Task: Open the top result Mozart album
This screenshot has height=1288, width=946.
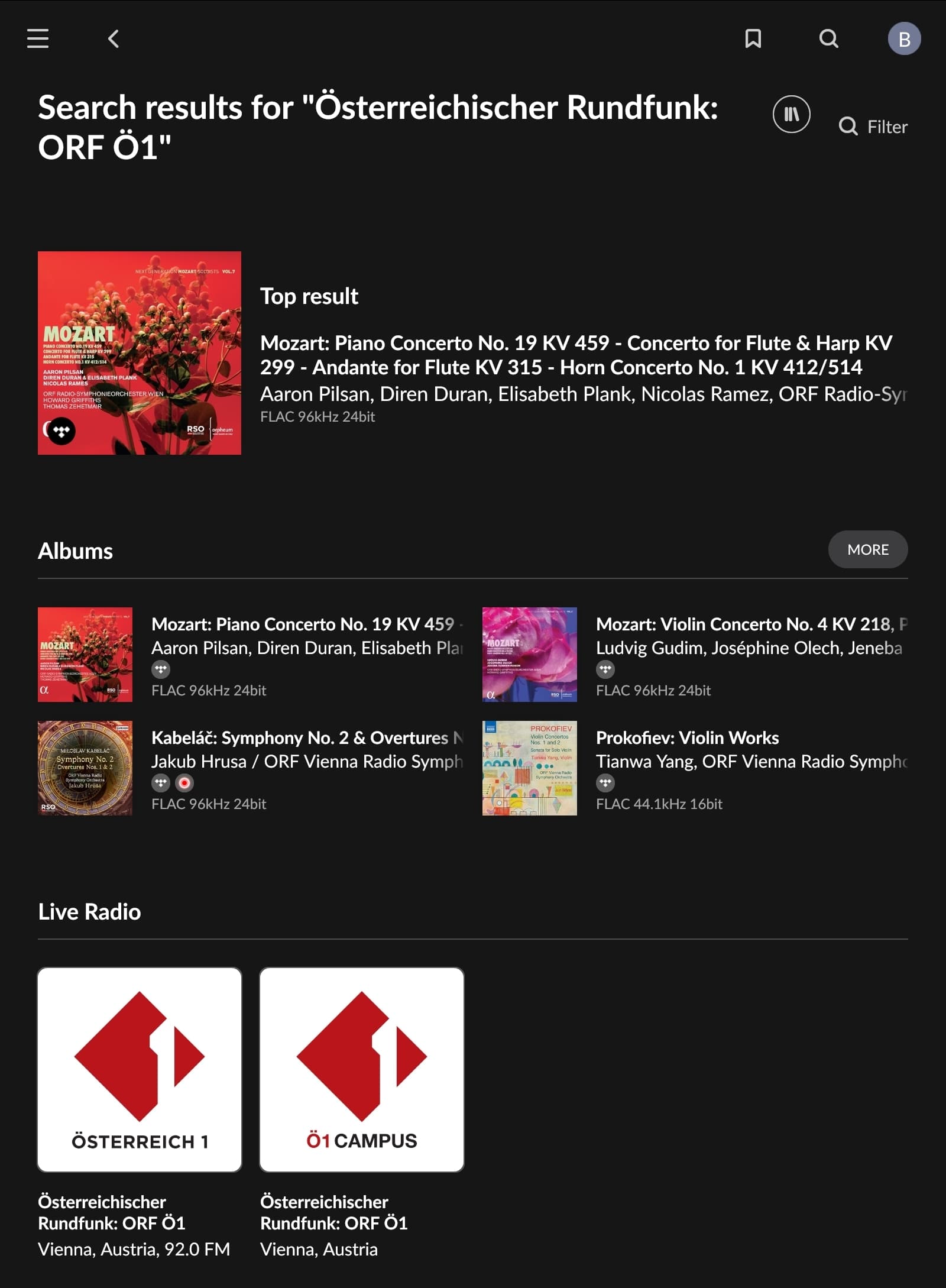Action: pos(140,353)
